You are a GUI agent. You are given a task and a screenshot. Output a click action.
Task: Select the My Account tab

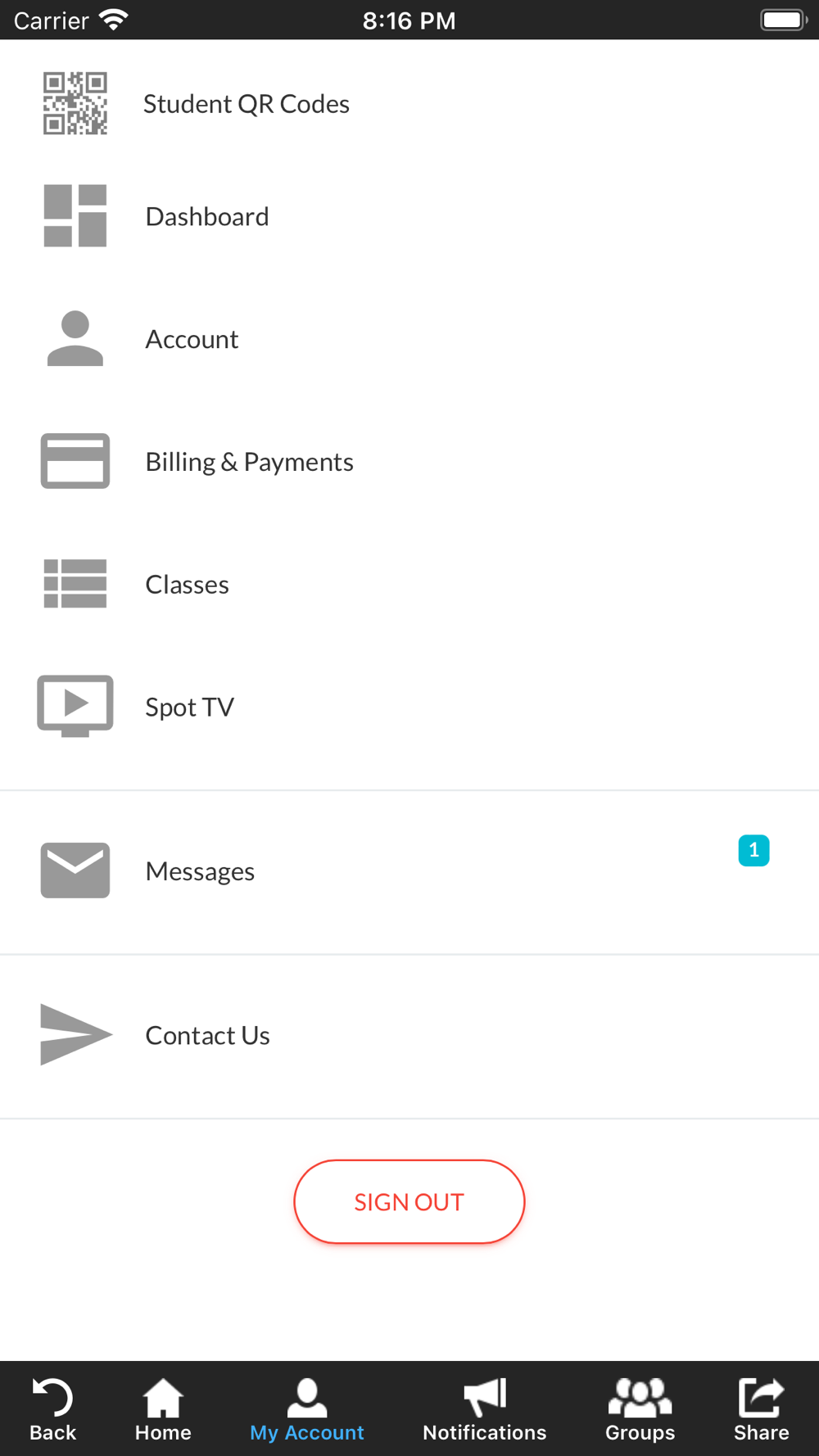(307, 1409)
